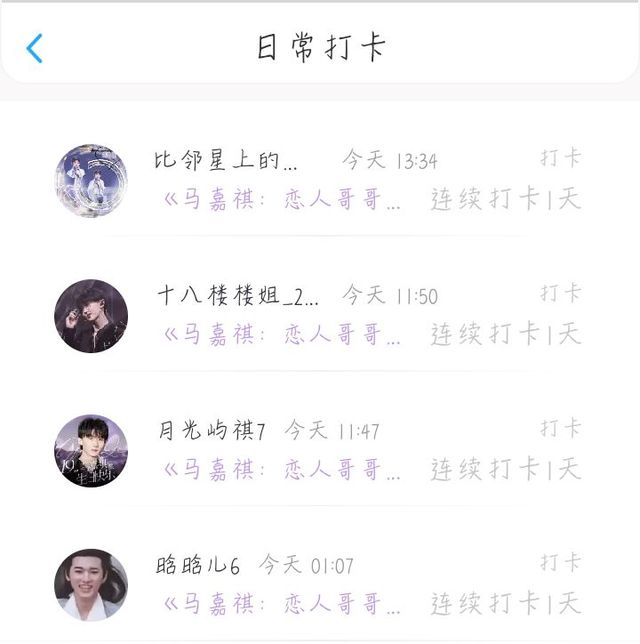Viewport: 640px width, 644px height.
Task: Open check-in entry by 月光屿祺7
Action: [320, 451]
